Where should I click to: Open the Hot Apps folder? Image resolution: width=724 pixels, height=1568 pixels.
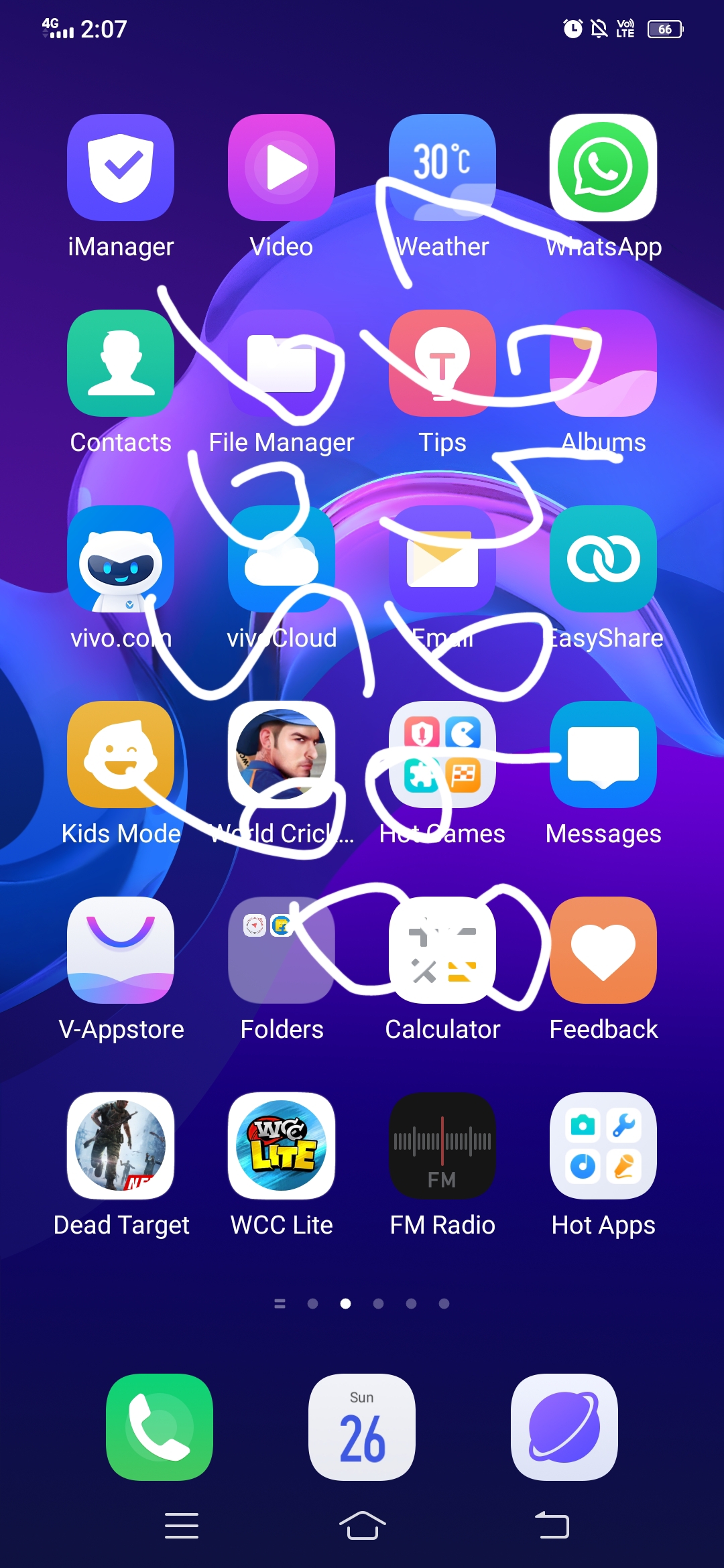pyautogui.click(x=603, y=1146)
